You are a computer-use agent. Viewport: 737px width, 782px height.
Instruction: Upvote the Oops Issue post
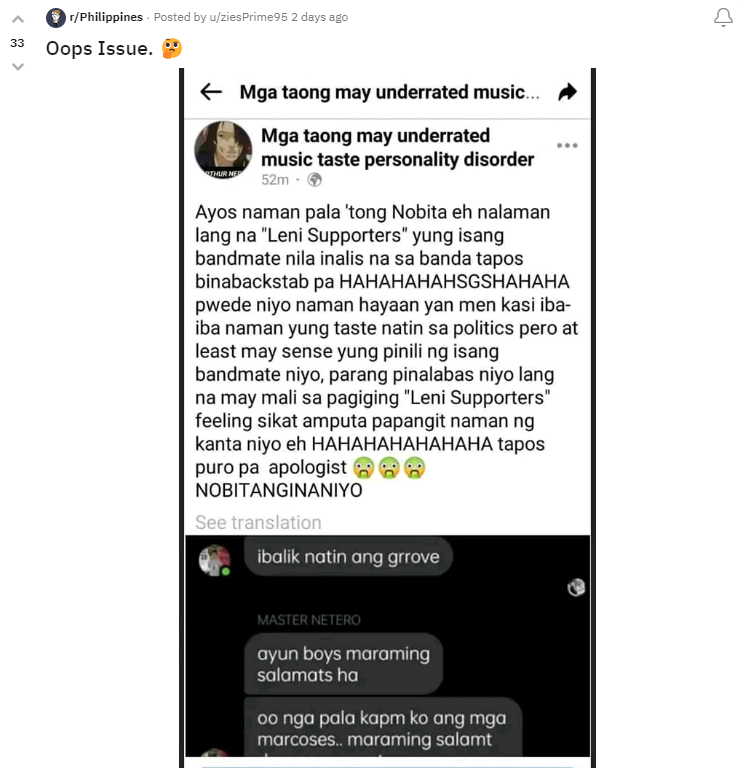16,20
